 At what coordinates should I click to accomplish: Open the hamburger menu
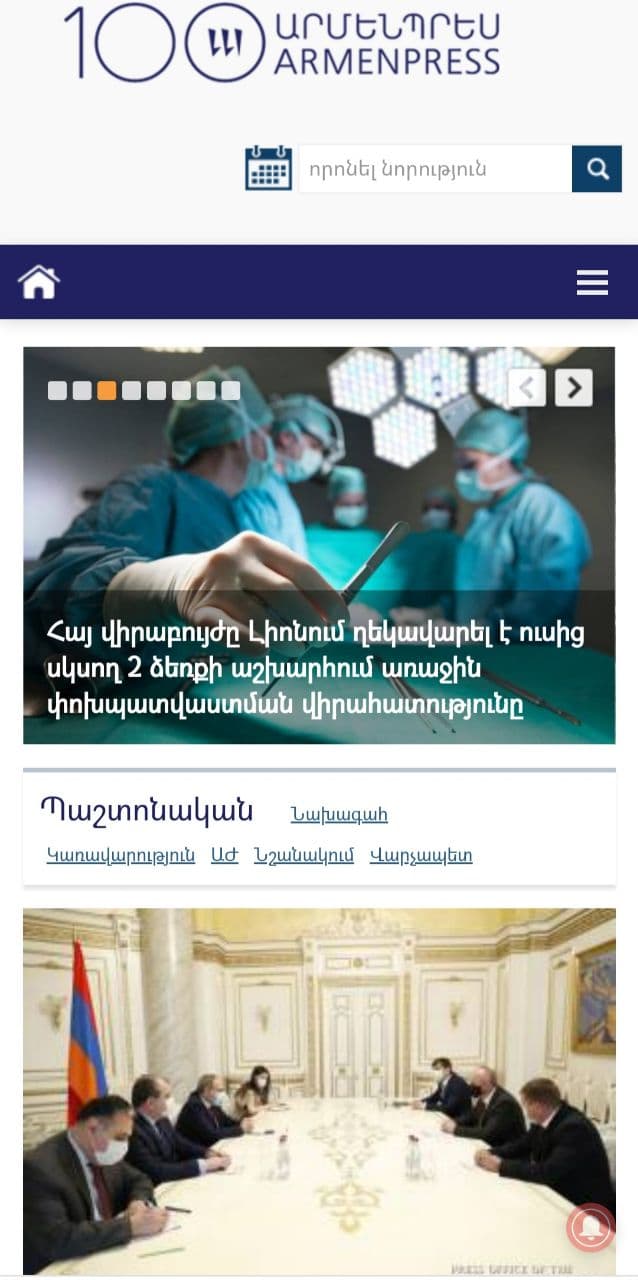tap(592, 283)
